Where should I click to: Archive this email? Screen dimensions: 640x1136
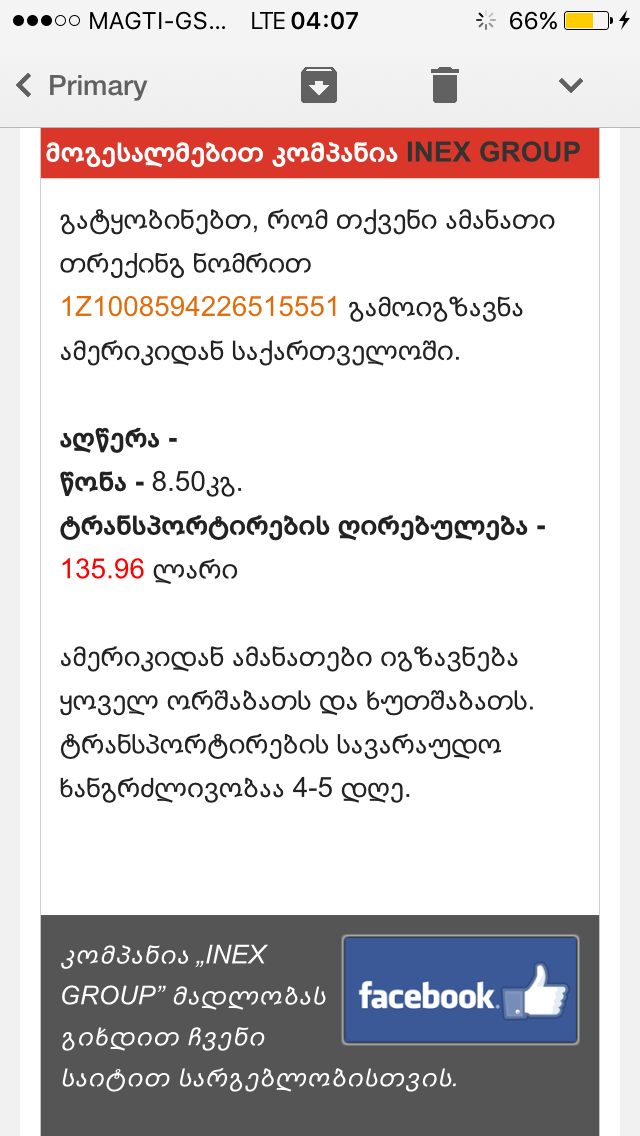tap(319, 85)
